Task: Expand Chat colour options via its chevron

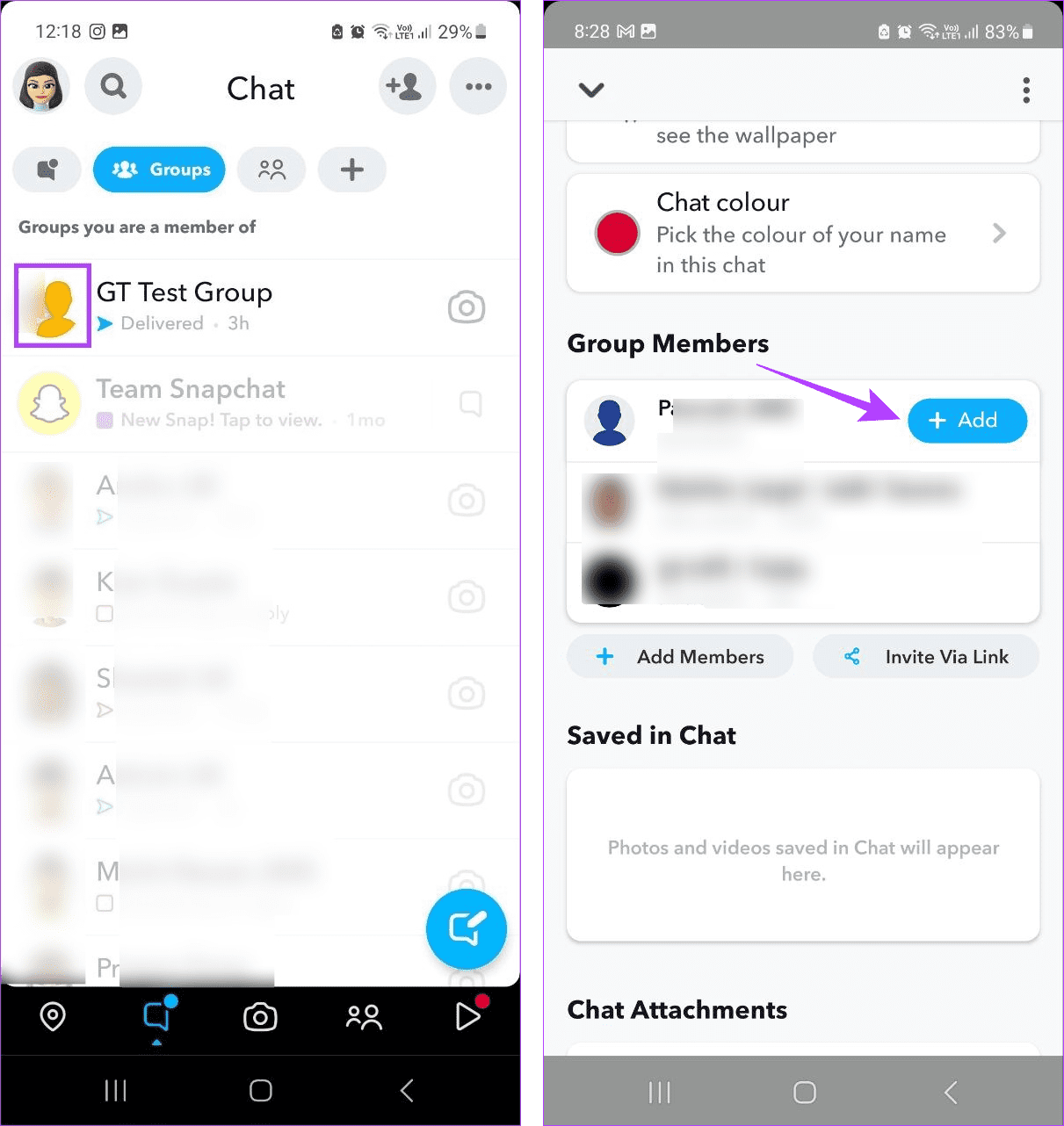Action: (999, 234)
